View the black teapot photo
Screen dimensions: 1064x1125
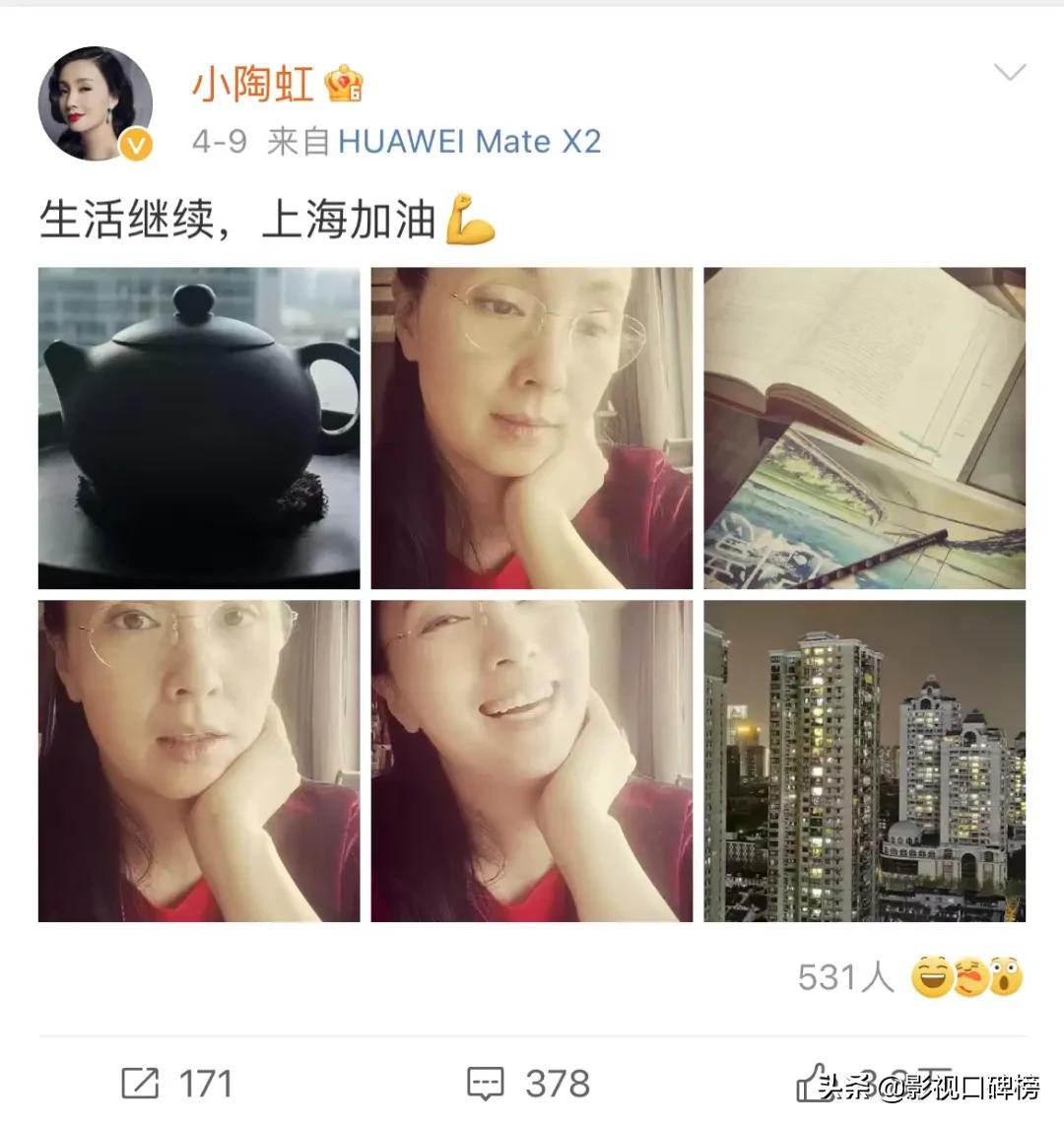199,429
